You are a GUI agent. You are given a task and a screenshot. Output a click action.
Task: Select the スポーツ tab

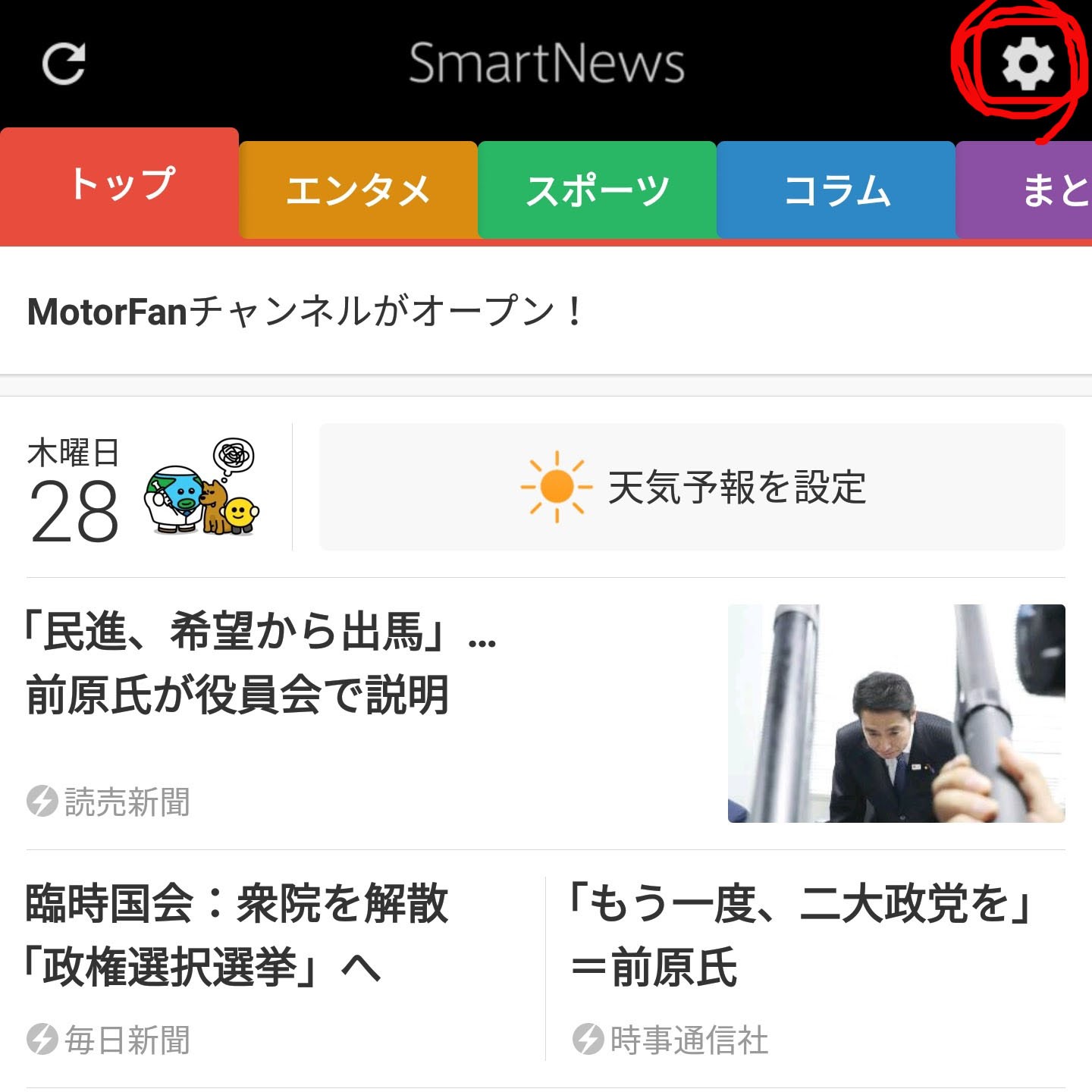[597, 191]
